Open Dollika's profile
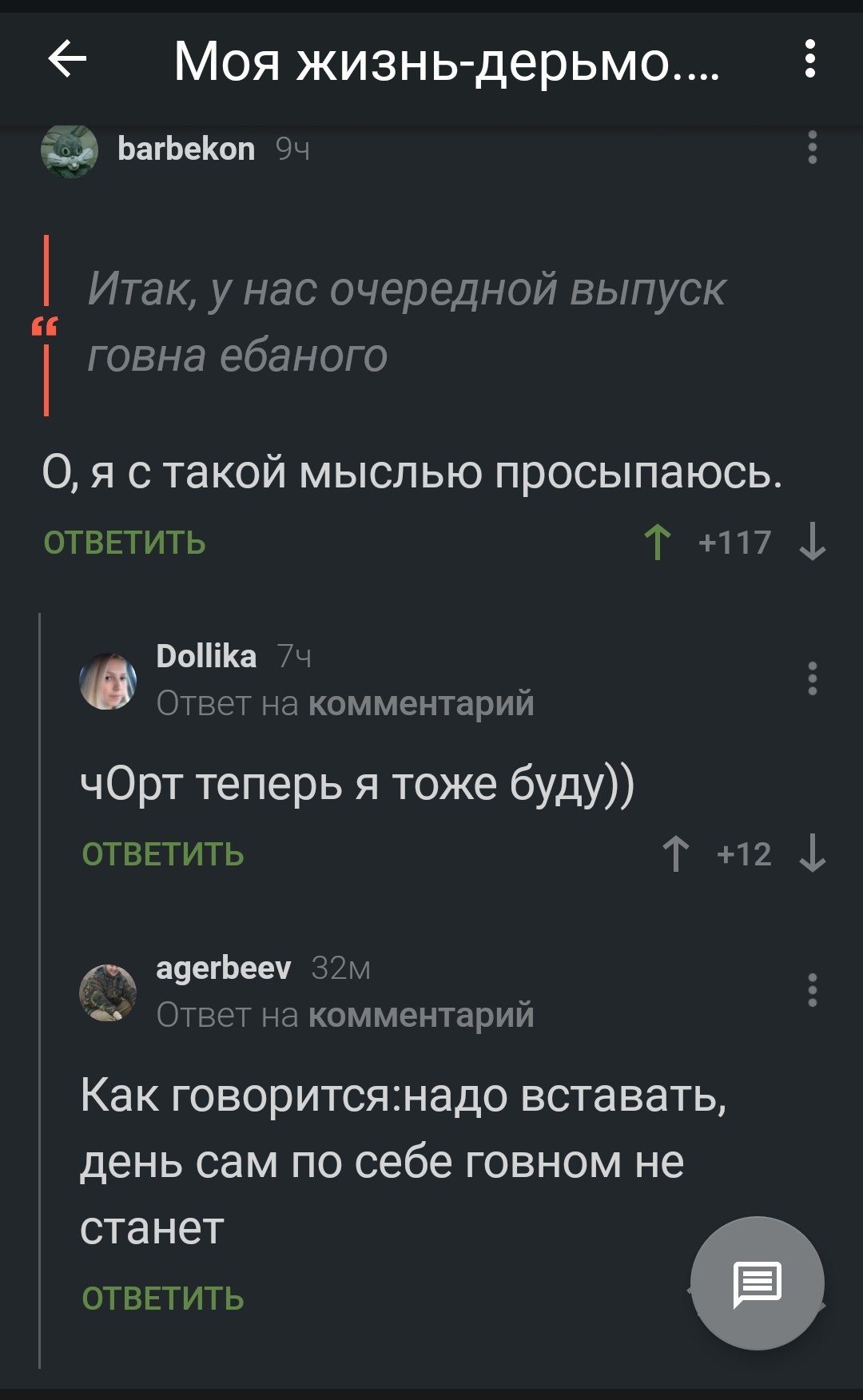The width and height of the screenshot is (863, 1400). pos(206,657)
